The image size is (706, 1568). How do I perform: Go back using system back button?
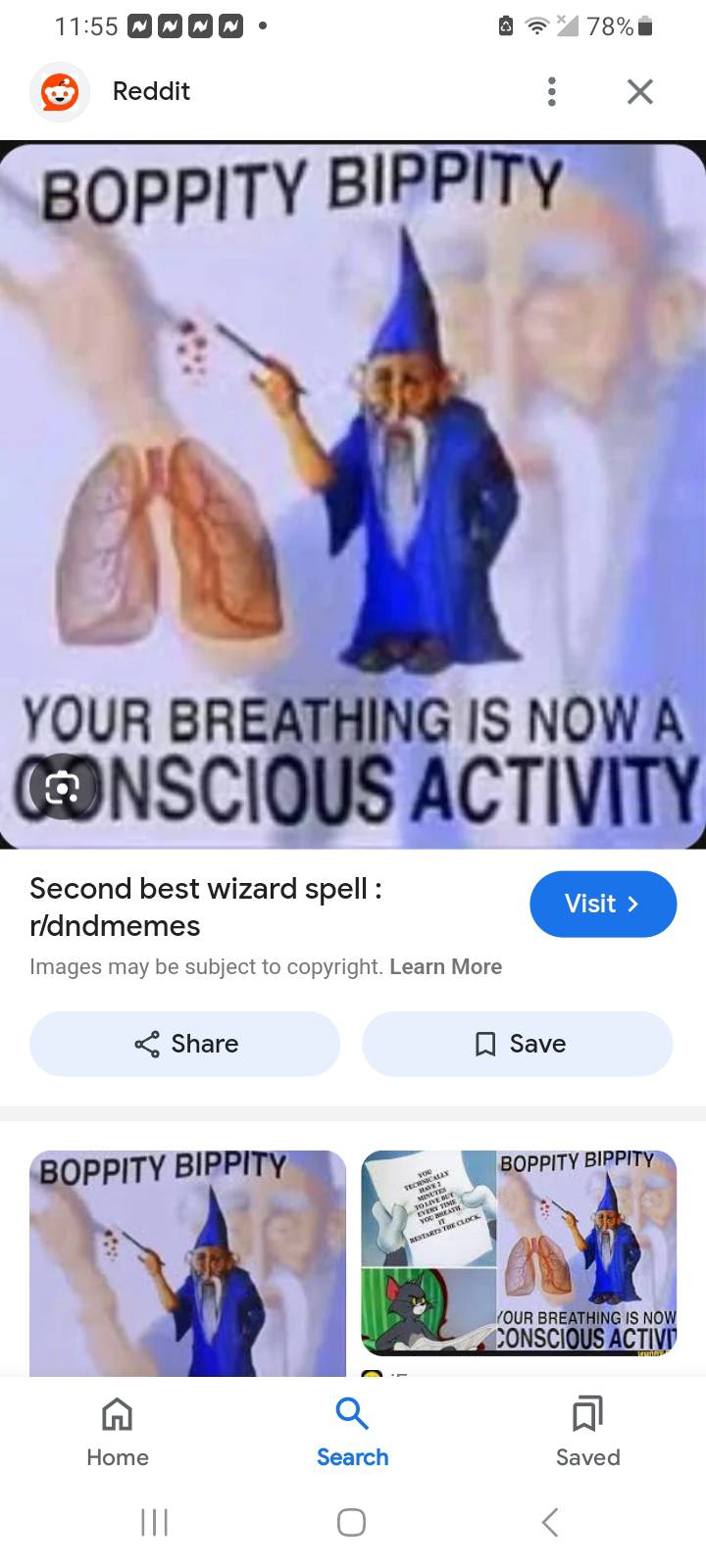point(550,1522)
